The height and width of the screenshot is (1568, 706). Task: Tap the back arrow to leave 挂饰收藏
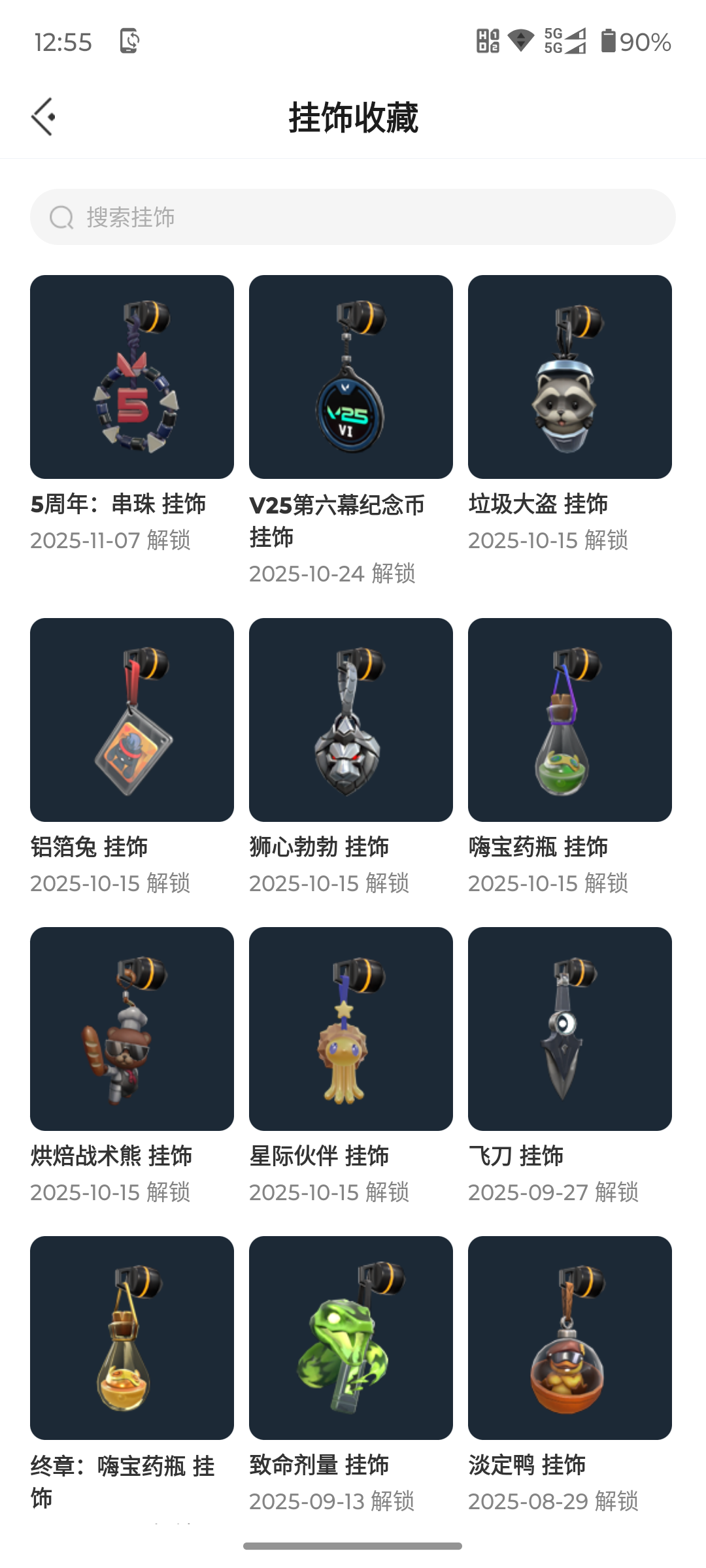click(x=42, y=116)
